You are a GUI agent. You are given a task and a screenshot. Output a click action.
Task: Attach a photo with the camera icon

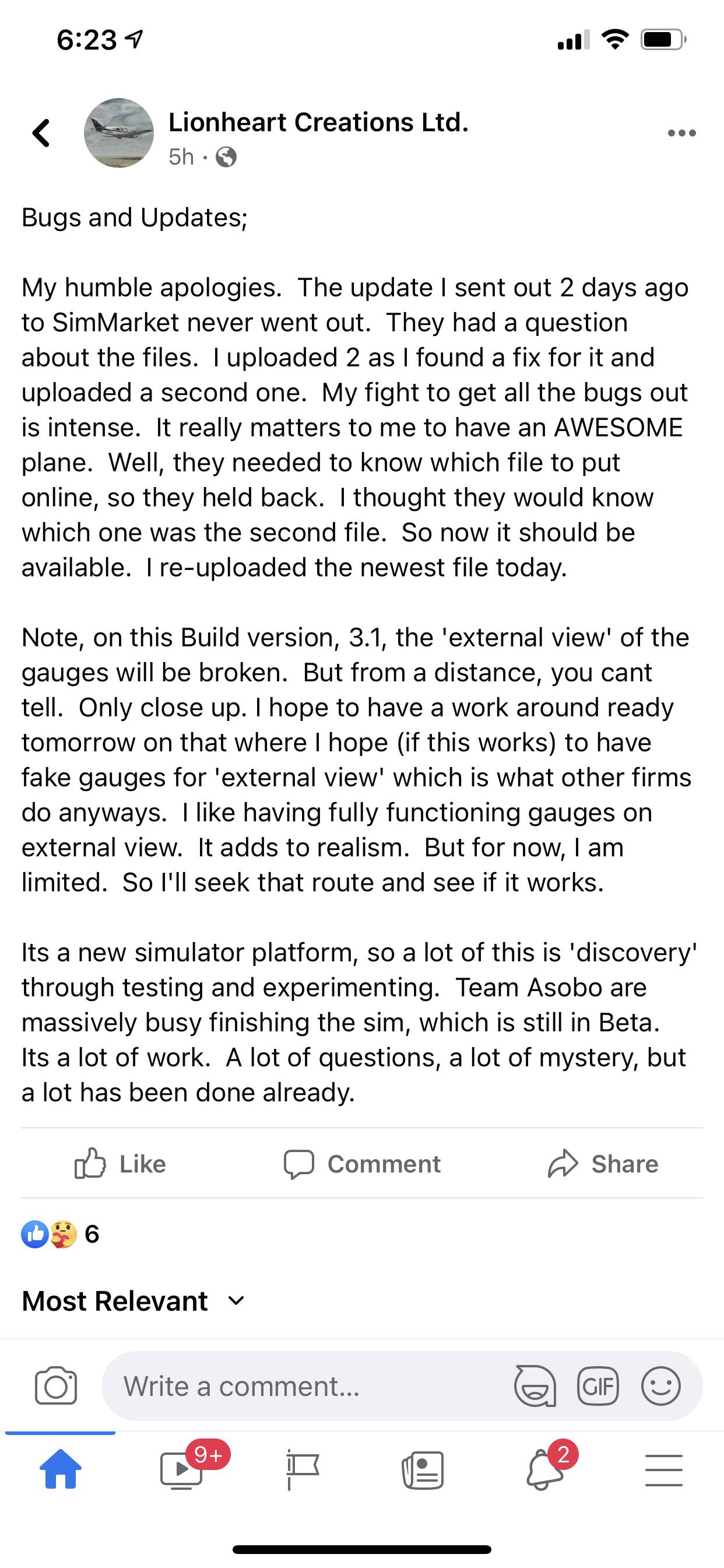click(x=56, y=1386)
